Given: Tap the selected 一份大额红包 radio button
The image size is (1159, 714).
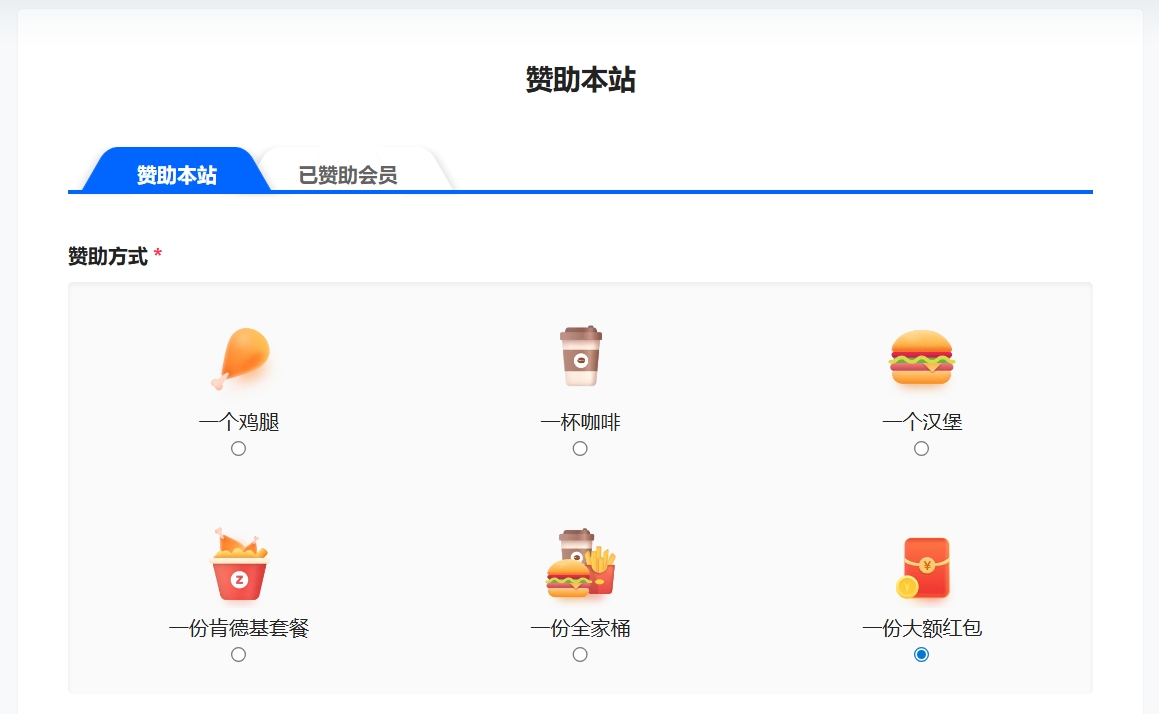Looking at the screenshot, I should pos(921,655).
